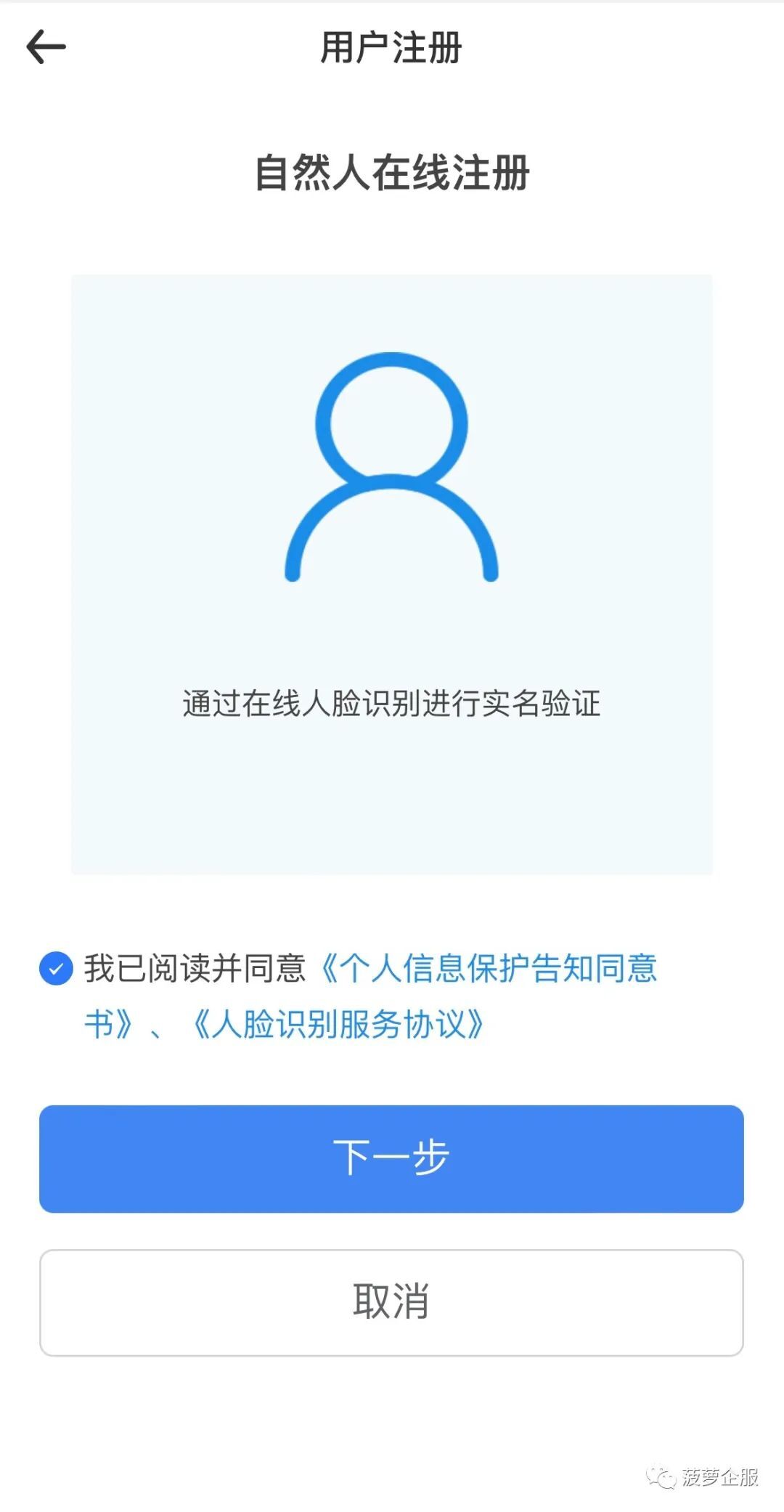Tap the shoulders of the avatar graphic
Screen dimensions: 784x1512
pyautogui.click(x=391, y=537)
